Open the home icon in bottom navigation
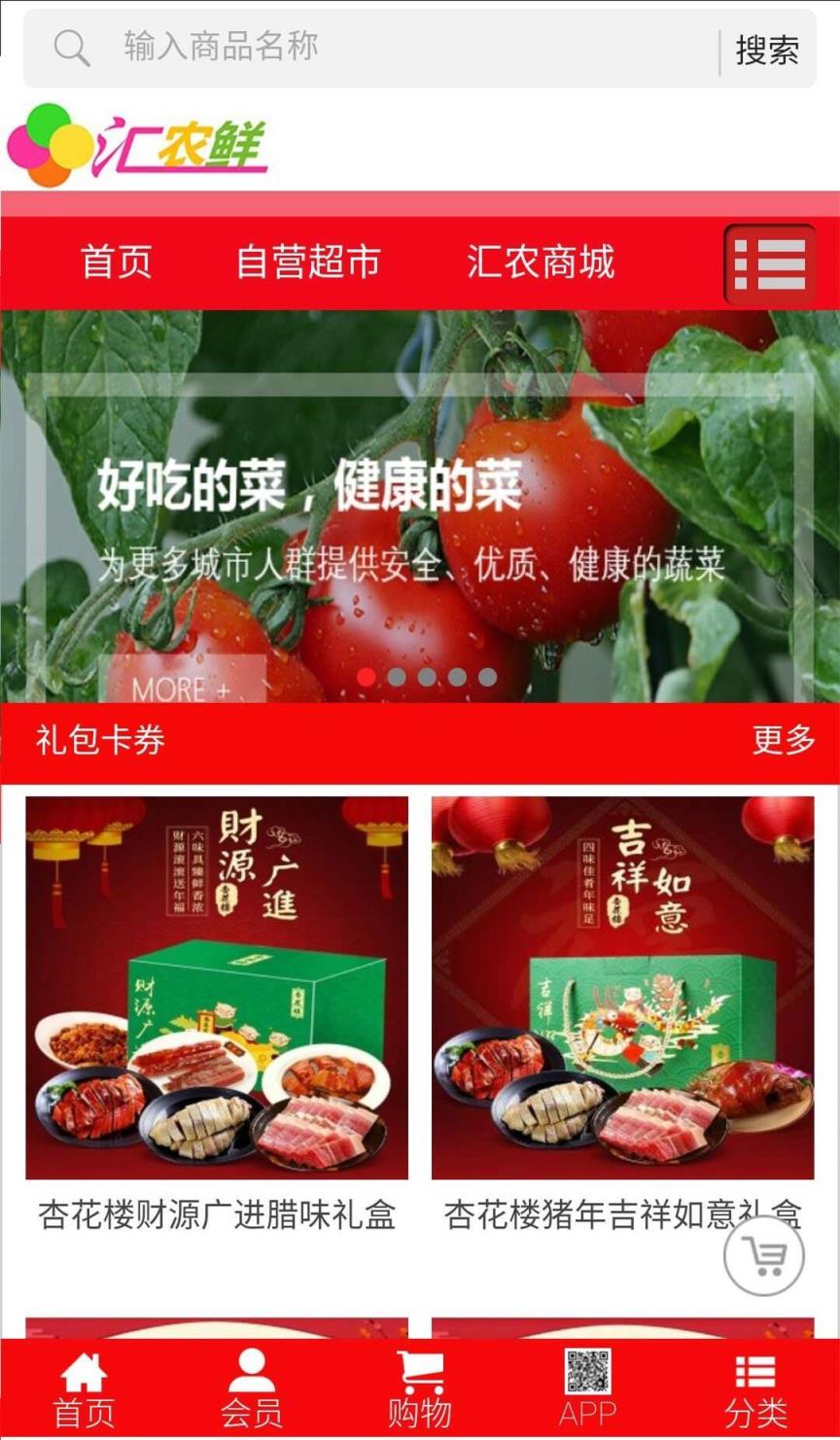Image resolution: width=840 pixels, height=1440 pixels. tap(86, 1375)
